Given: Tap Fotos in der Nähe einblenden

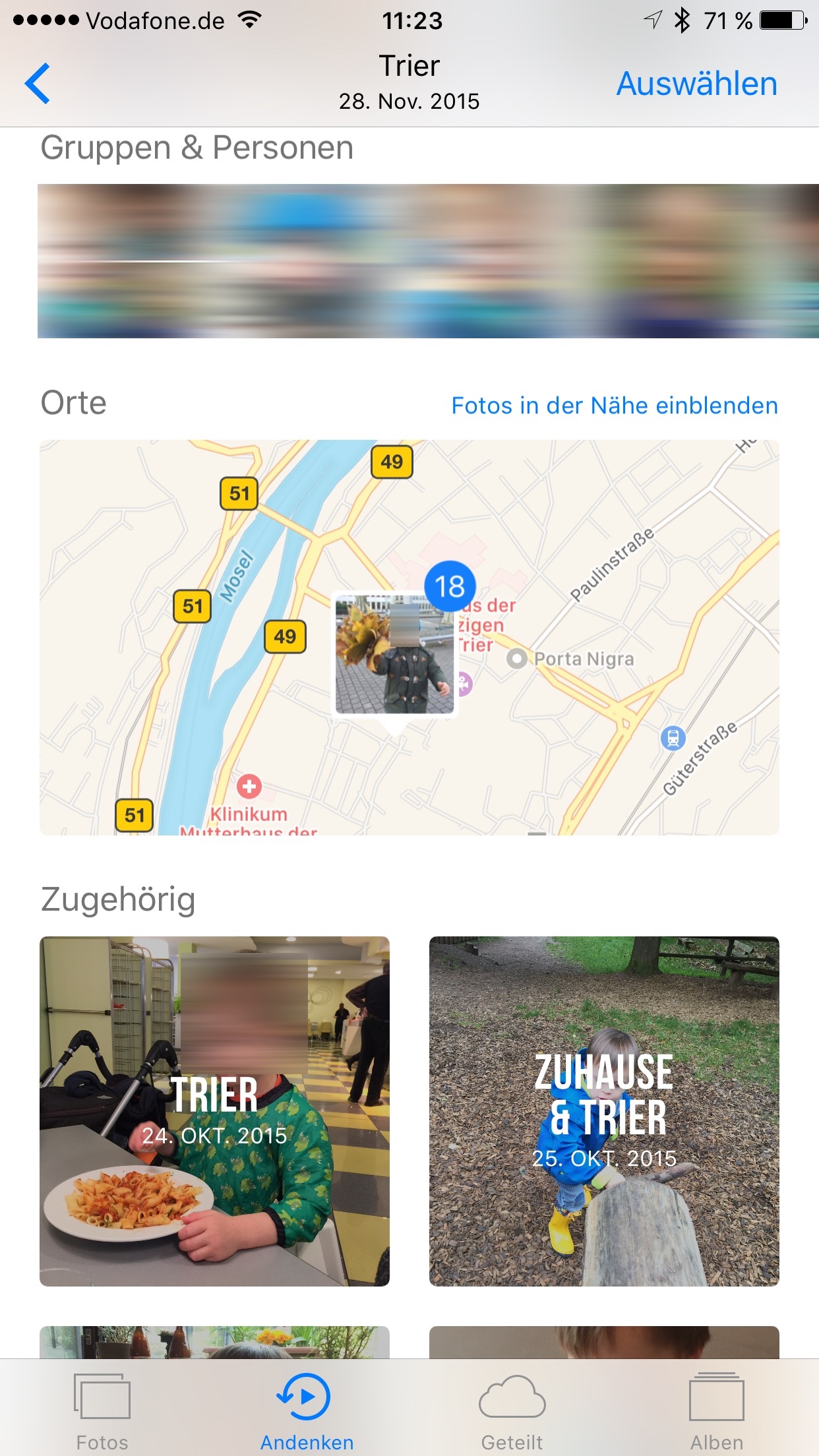Looking at the screenshot, I should point(615,406).
